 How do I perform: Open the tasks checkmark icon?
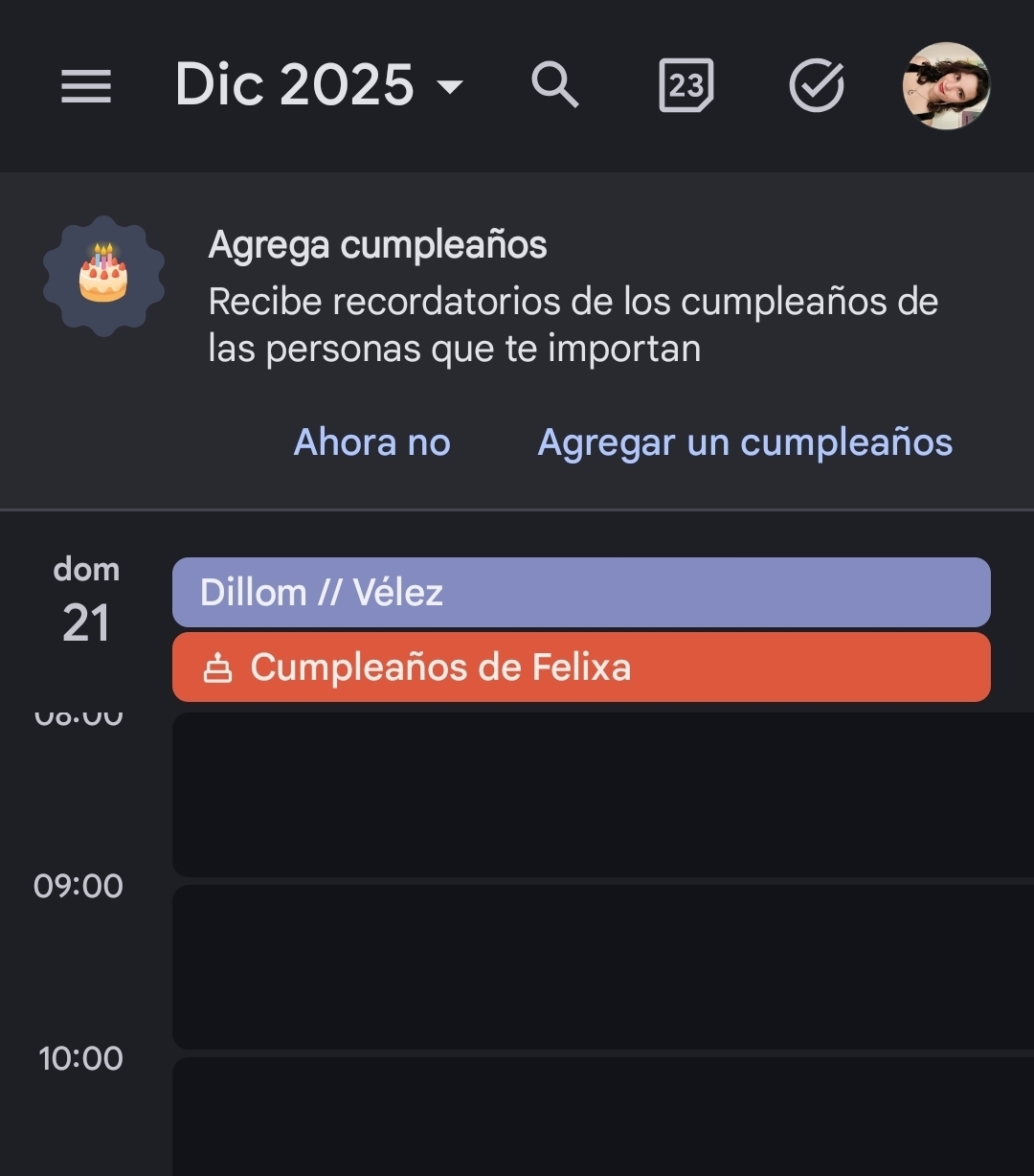[816, 86]
